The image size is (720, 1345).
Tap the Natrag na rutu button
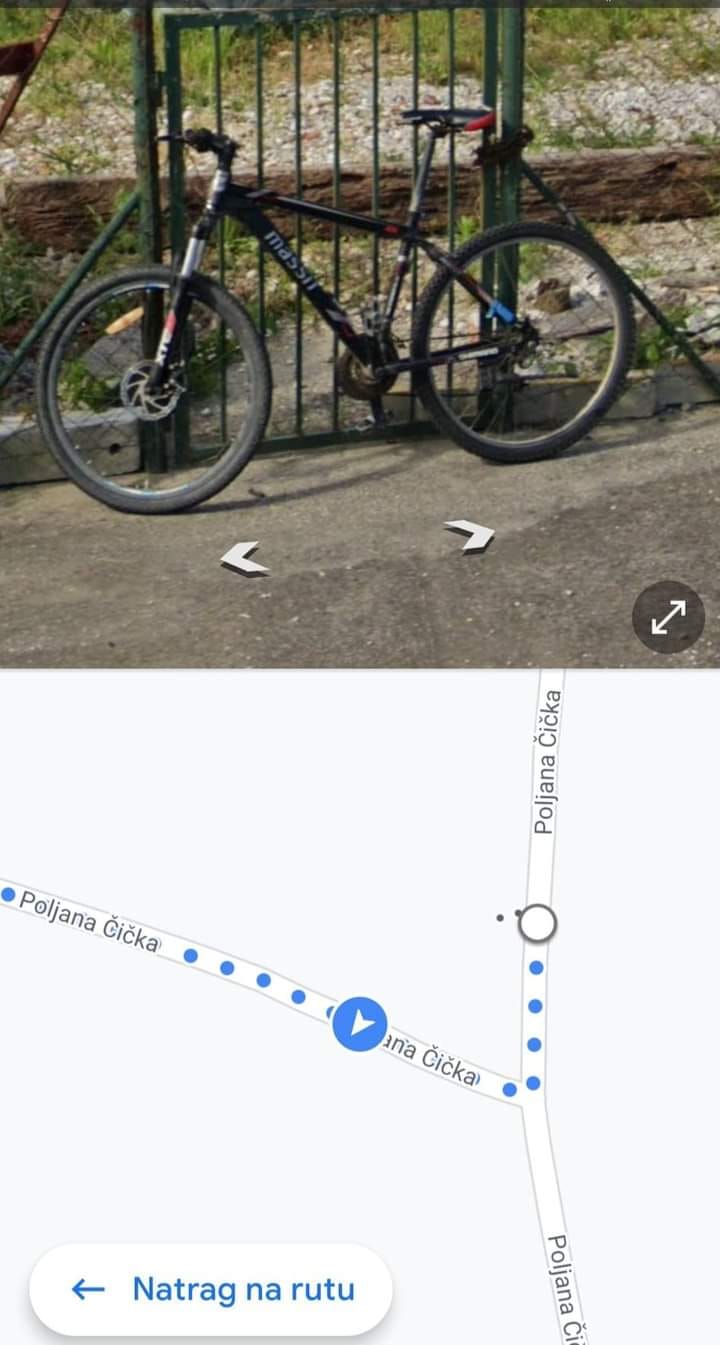point(211,1289)
